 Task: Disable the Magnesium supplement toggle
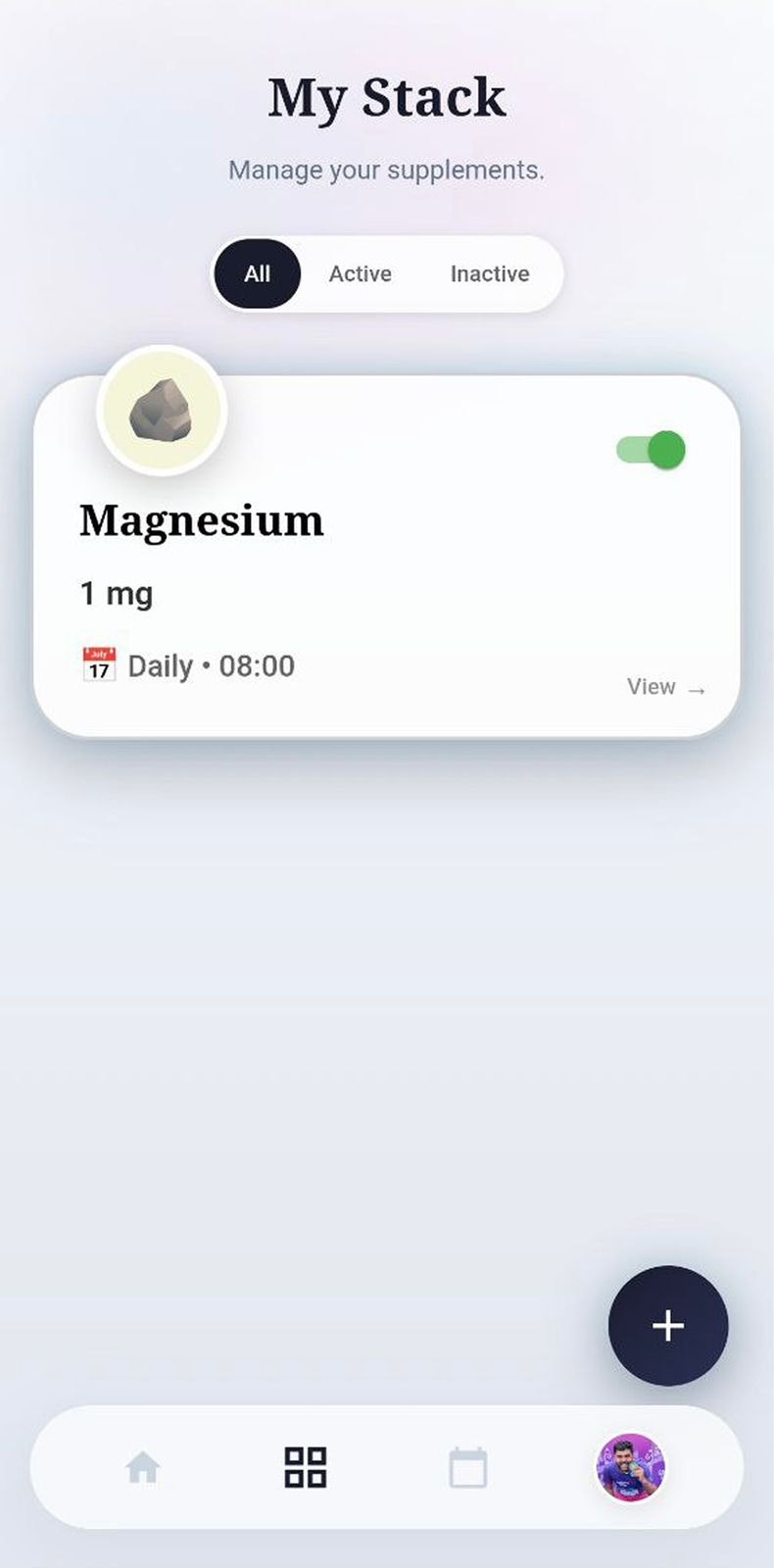click(649, 450)
